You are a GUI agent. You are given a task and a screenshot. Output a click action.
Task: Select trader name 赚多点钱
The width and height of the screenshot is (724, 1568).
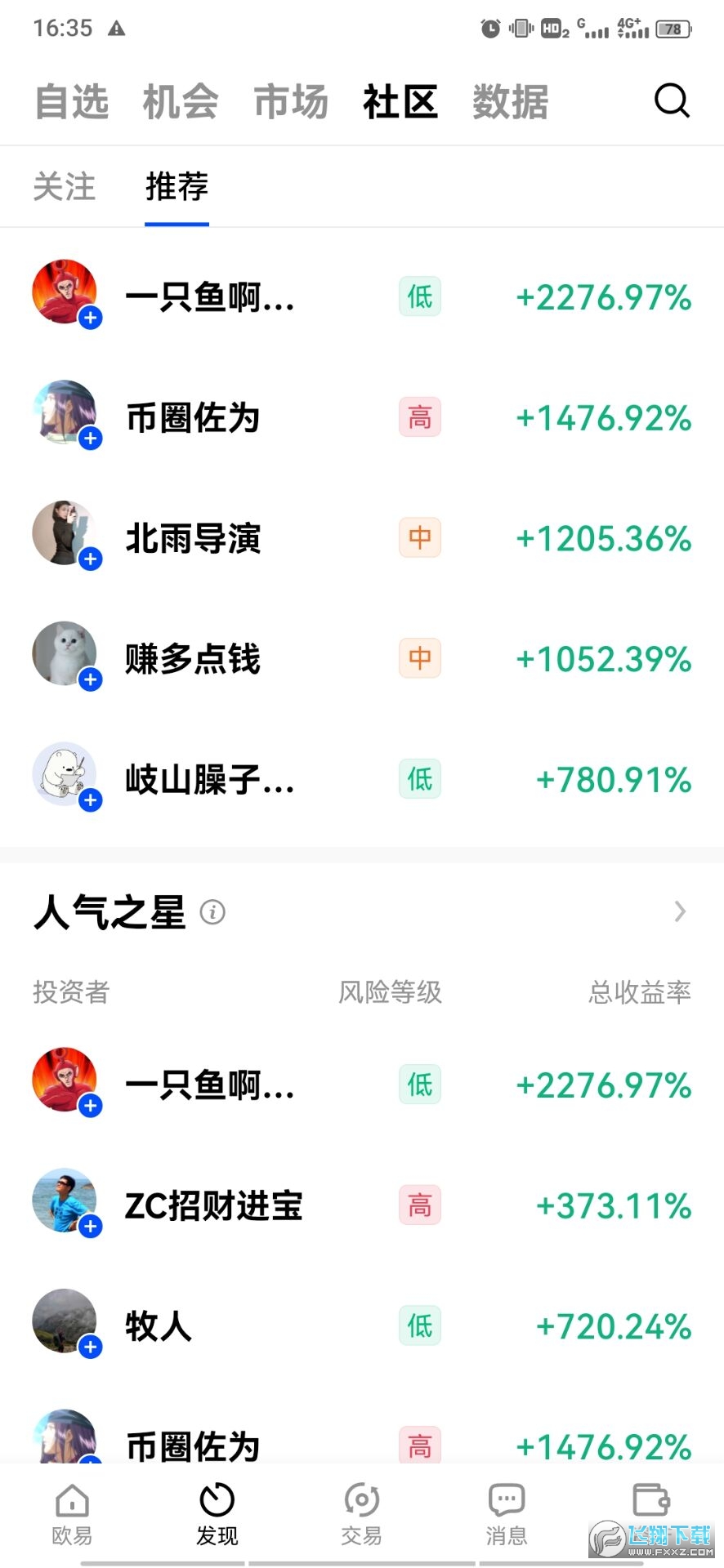(193, 659)
